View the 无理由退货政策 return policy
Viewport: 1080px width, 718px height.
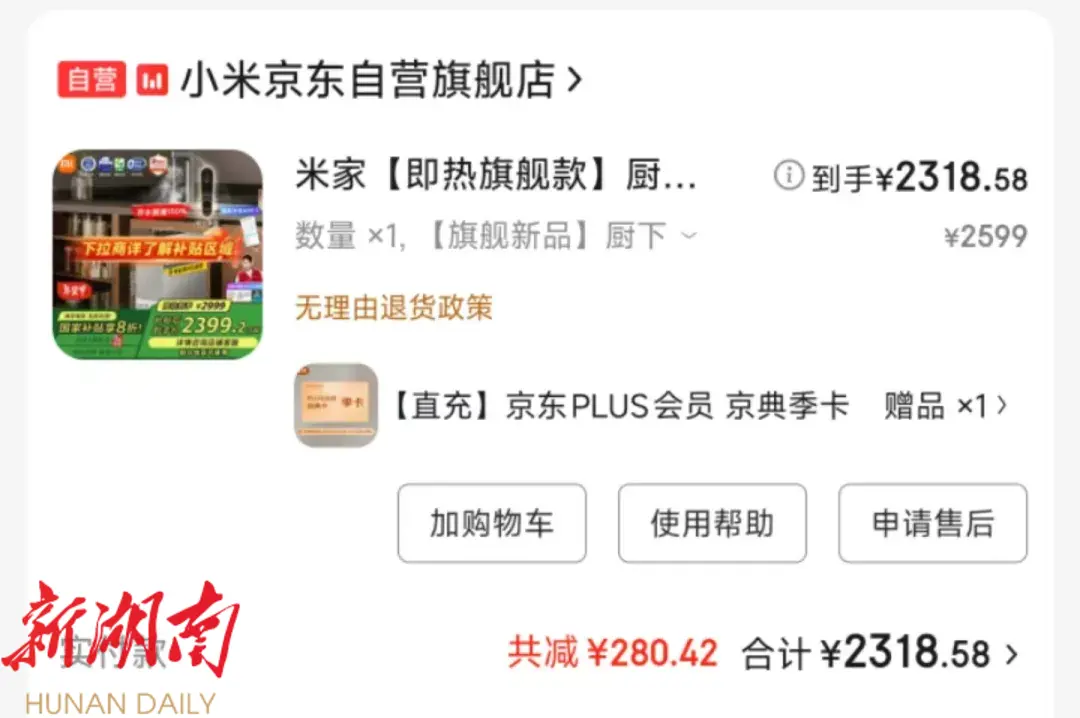click(x=393, y=307)
